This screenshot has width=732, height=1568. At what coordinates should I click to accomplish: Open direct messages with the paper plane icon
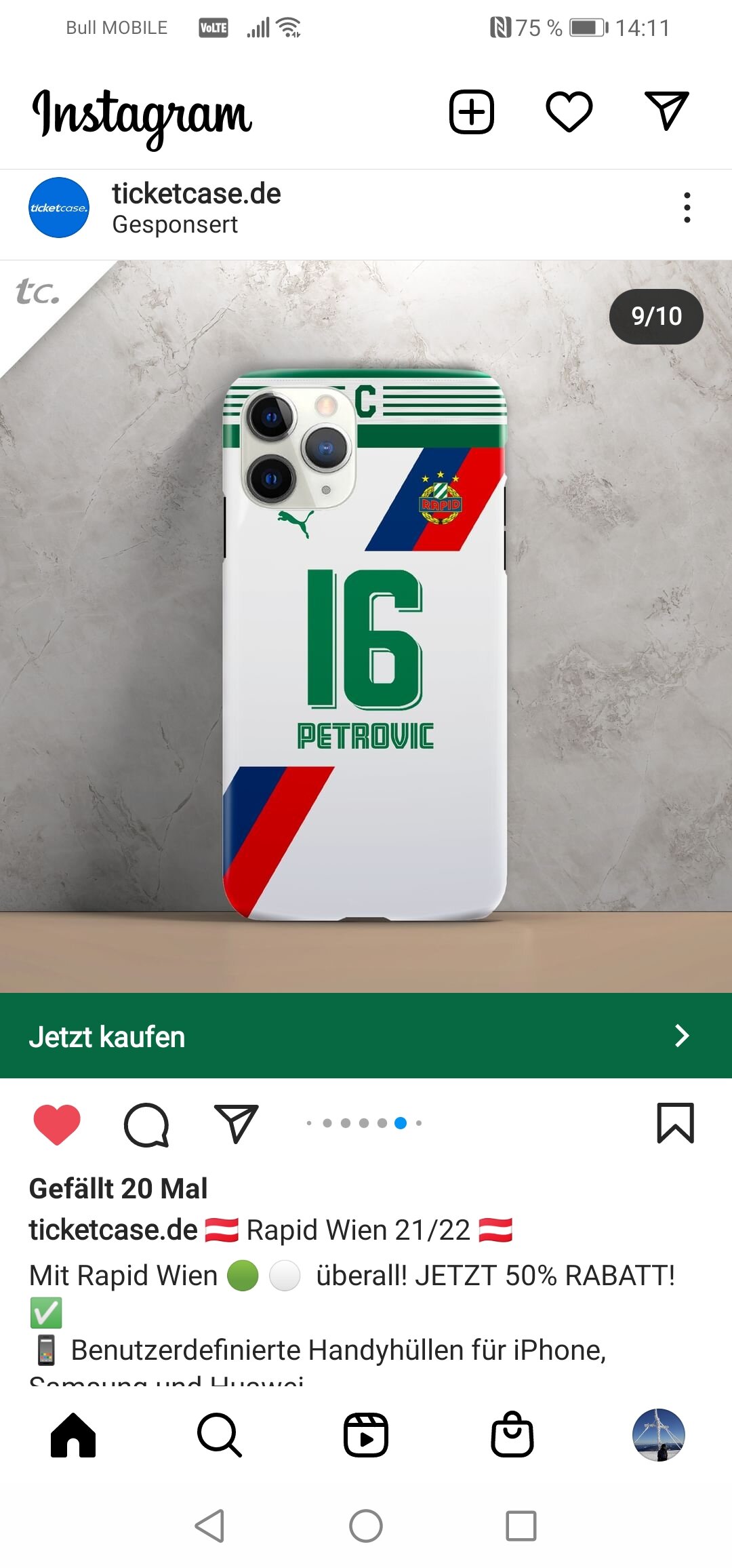click(667, 111)
